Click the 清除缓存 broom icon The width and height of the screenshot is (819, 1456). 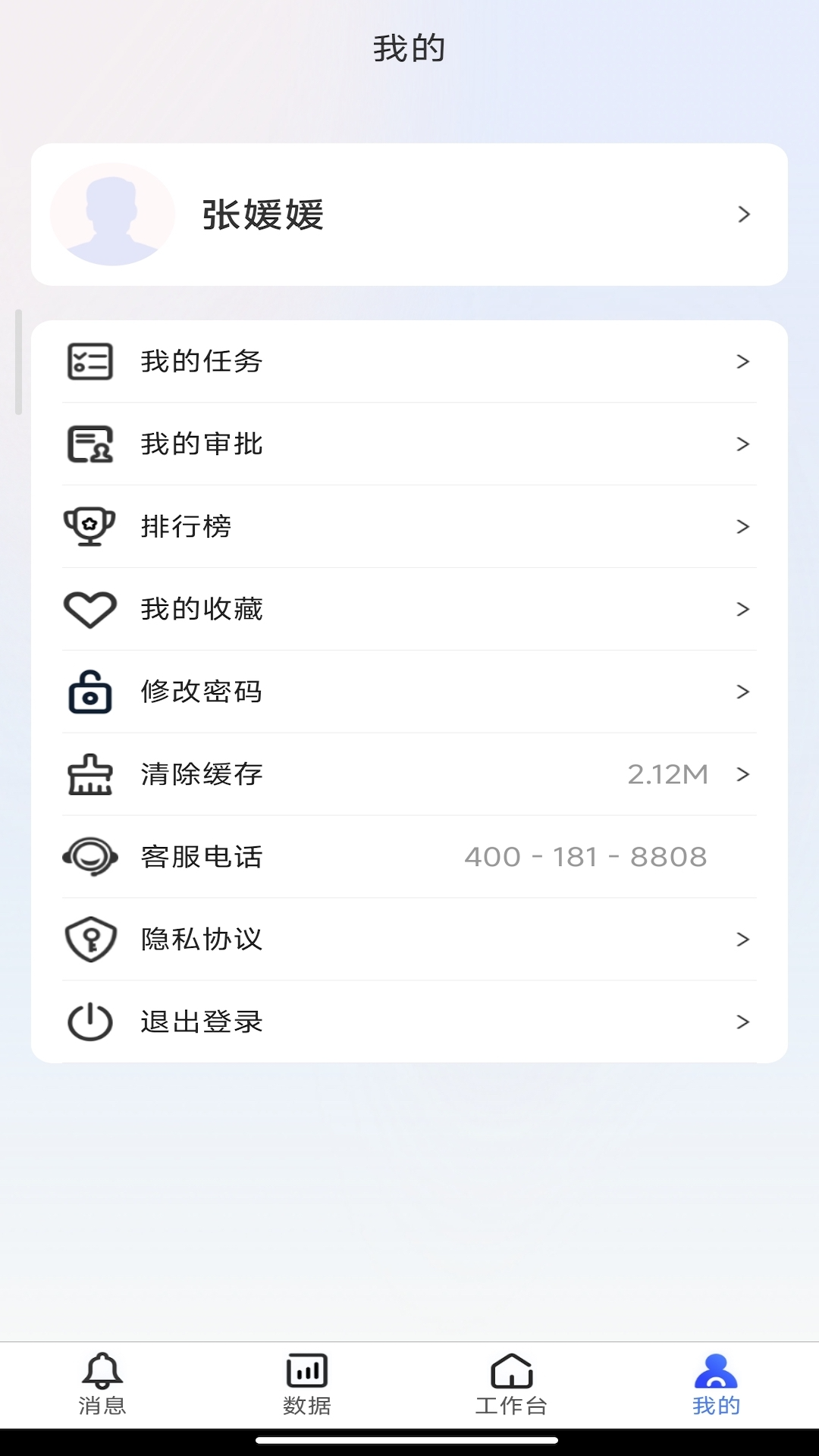pyautogui.click(x=90, y=774)
